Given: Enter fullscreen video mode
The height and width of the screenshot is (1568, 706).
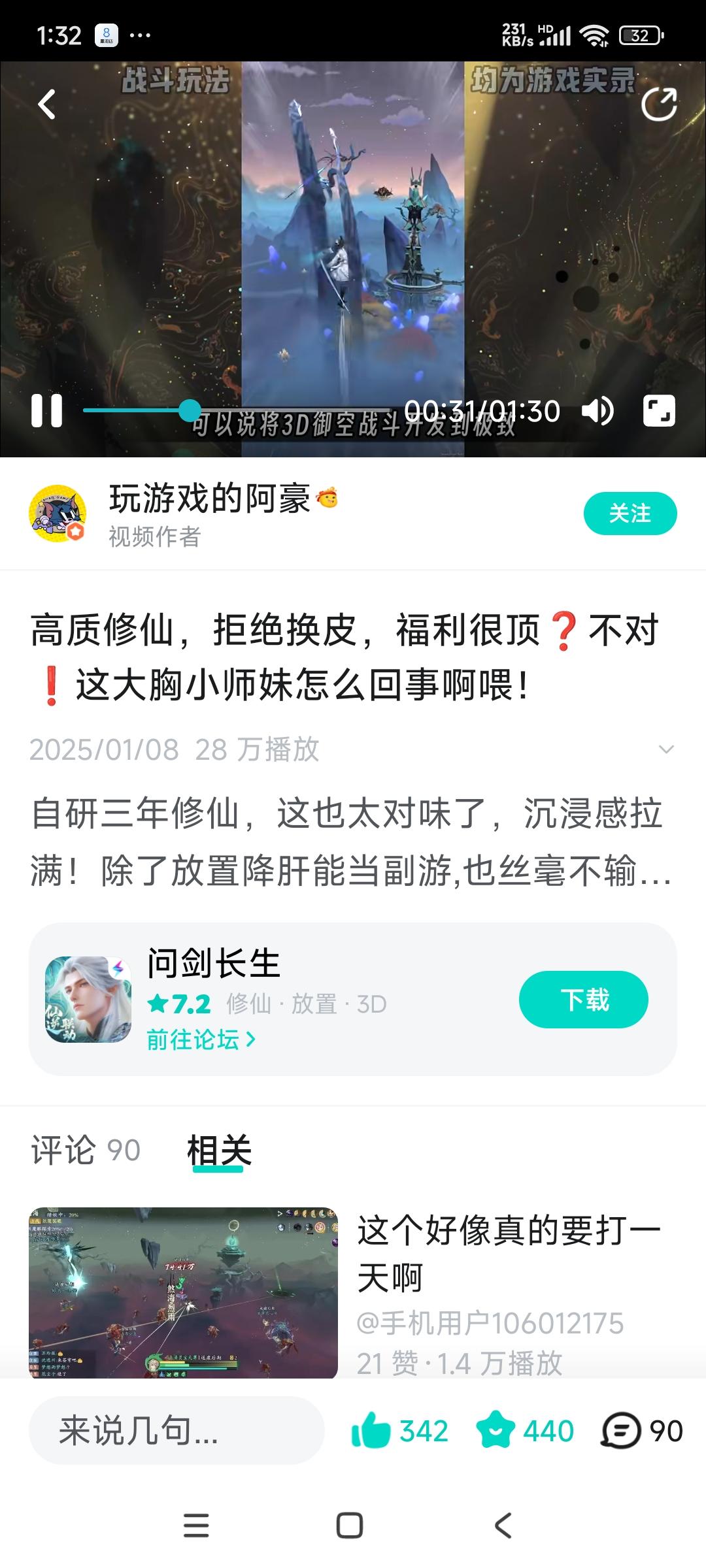Looking at the screenshot, I should tap(658, 411).
